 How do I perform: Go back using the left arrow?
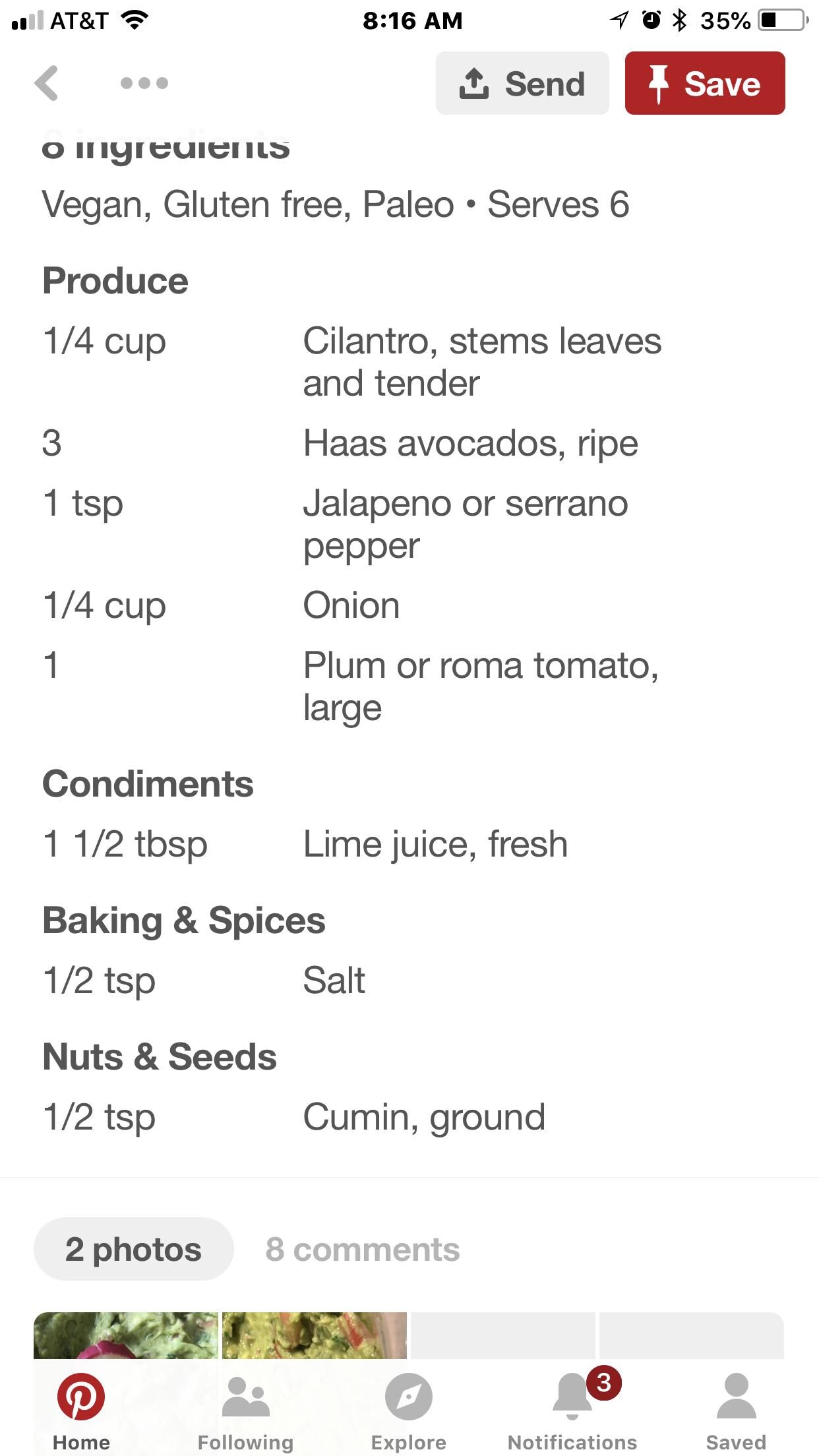click(x=46, y=83)
